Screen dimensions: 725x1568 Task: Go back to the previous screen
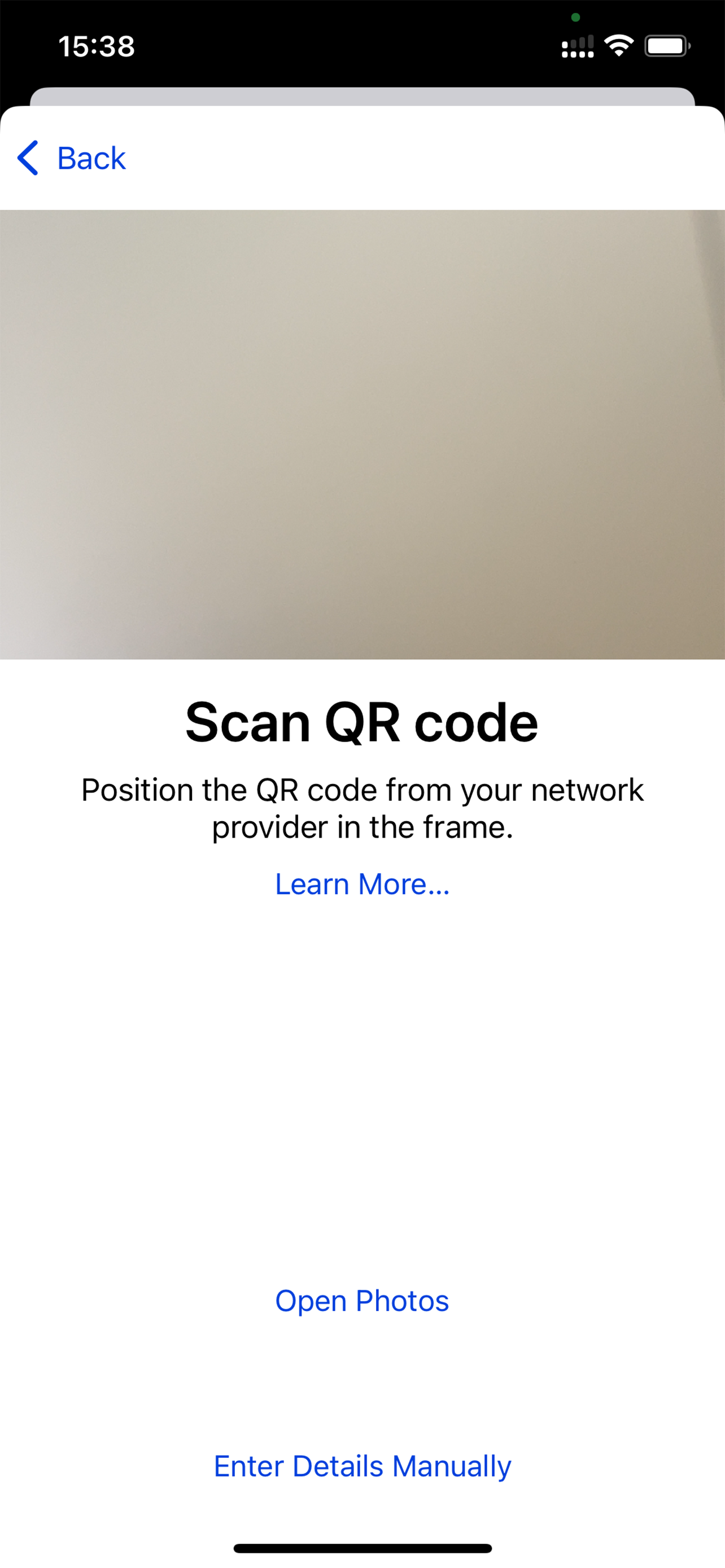tap(72, 158)
